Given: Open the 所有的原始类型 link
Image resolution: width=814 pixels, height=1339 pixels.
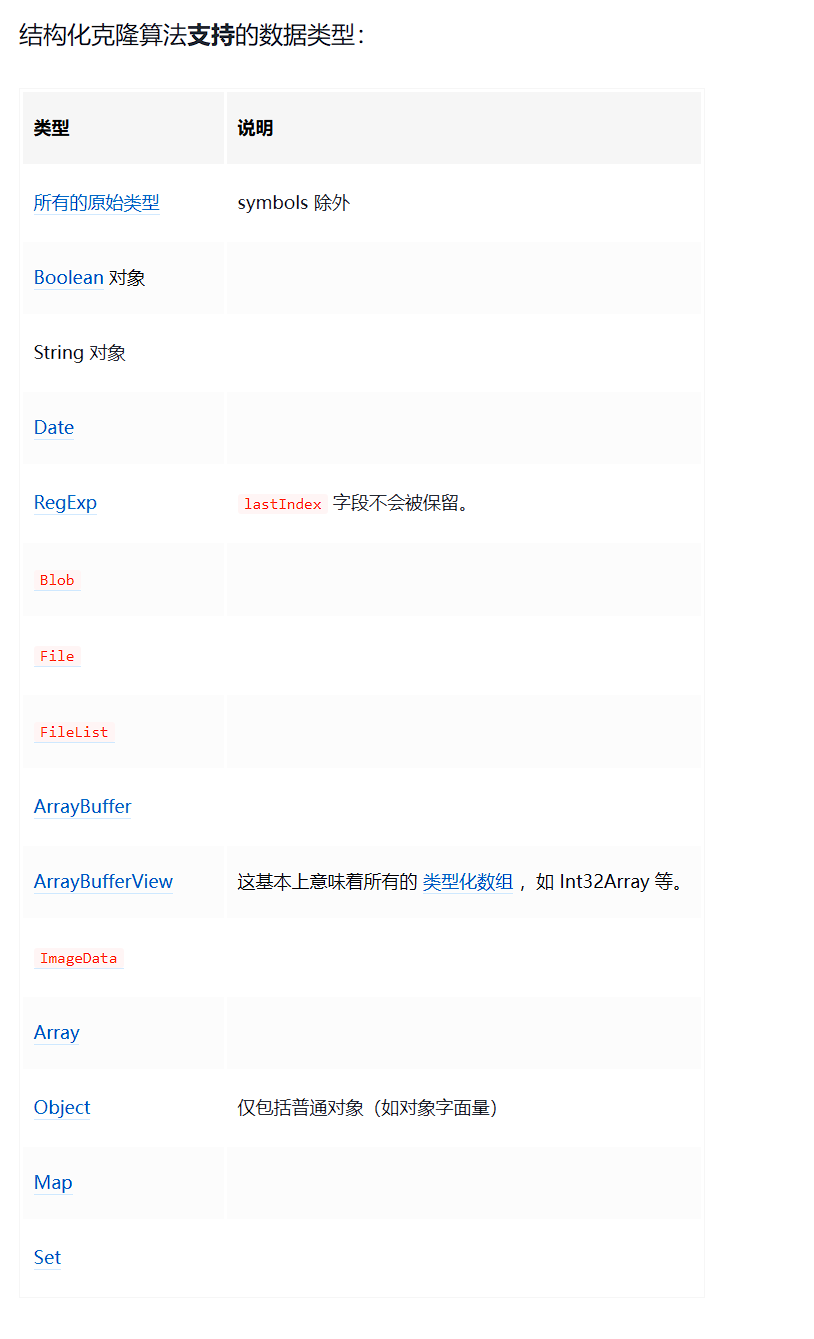Looking at the screenshot, I should 96,203.
